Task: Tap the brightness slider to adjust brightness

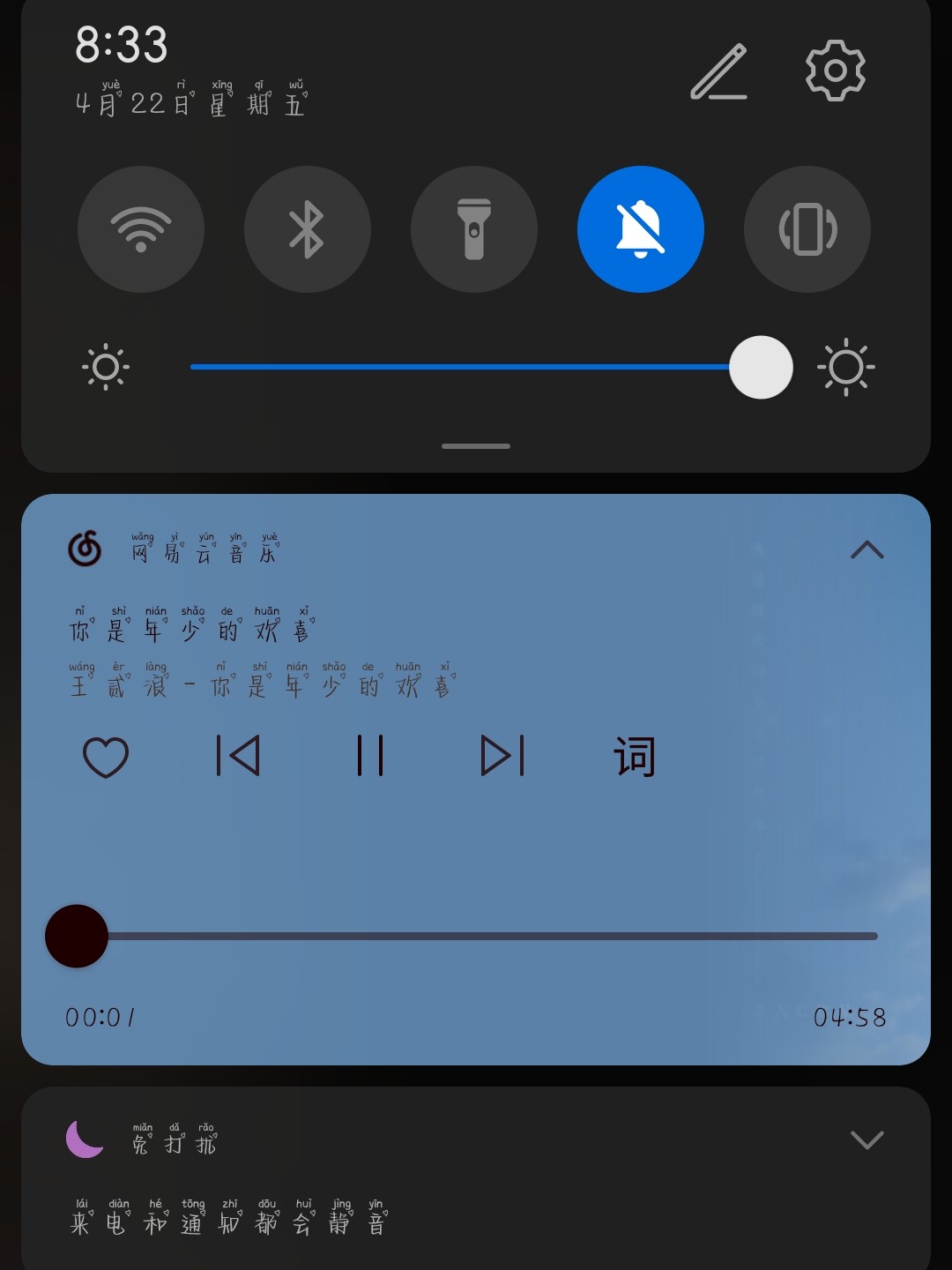Action: (x=476, y=367)
